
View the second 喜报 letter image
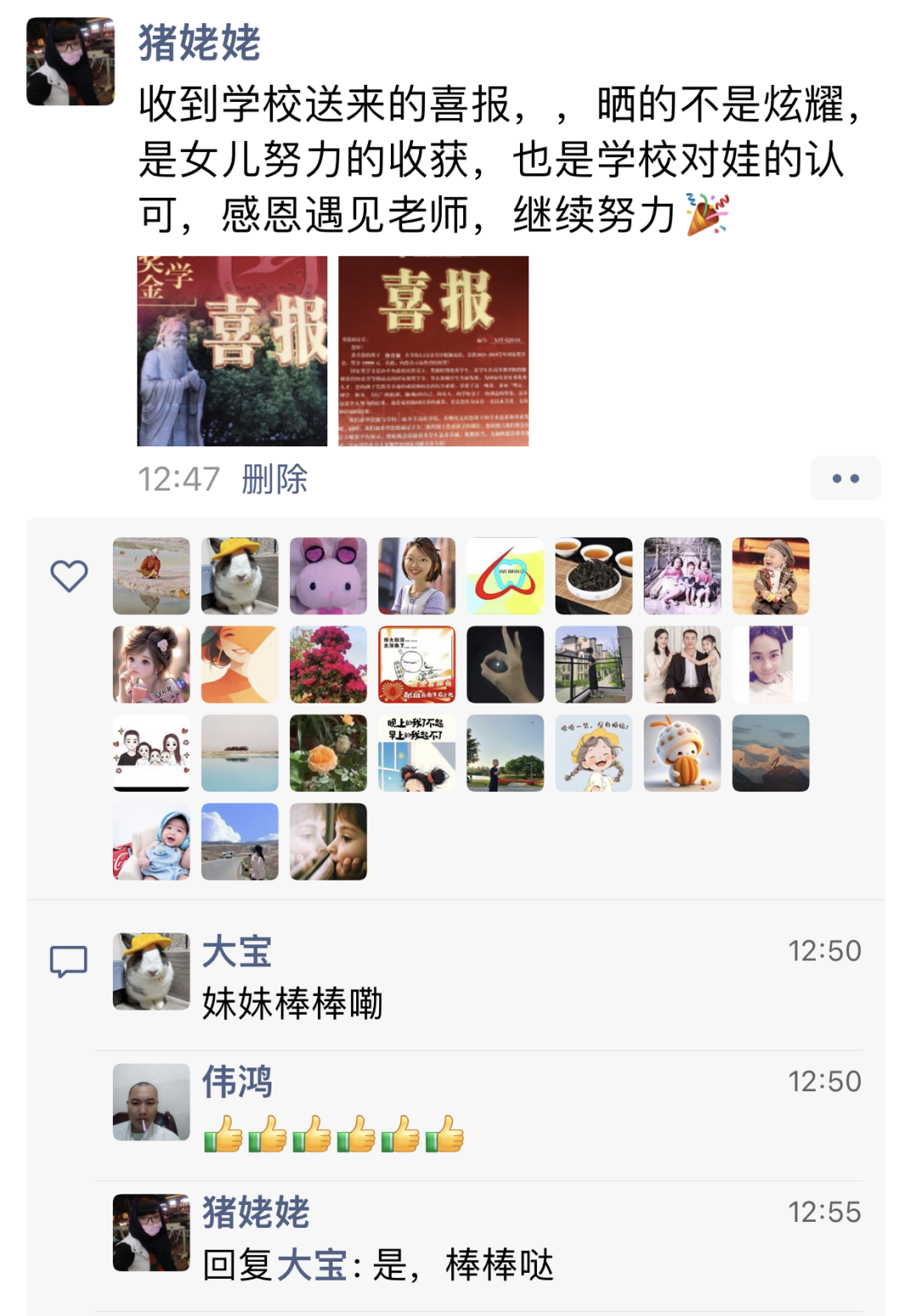point(433,351)
